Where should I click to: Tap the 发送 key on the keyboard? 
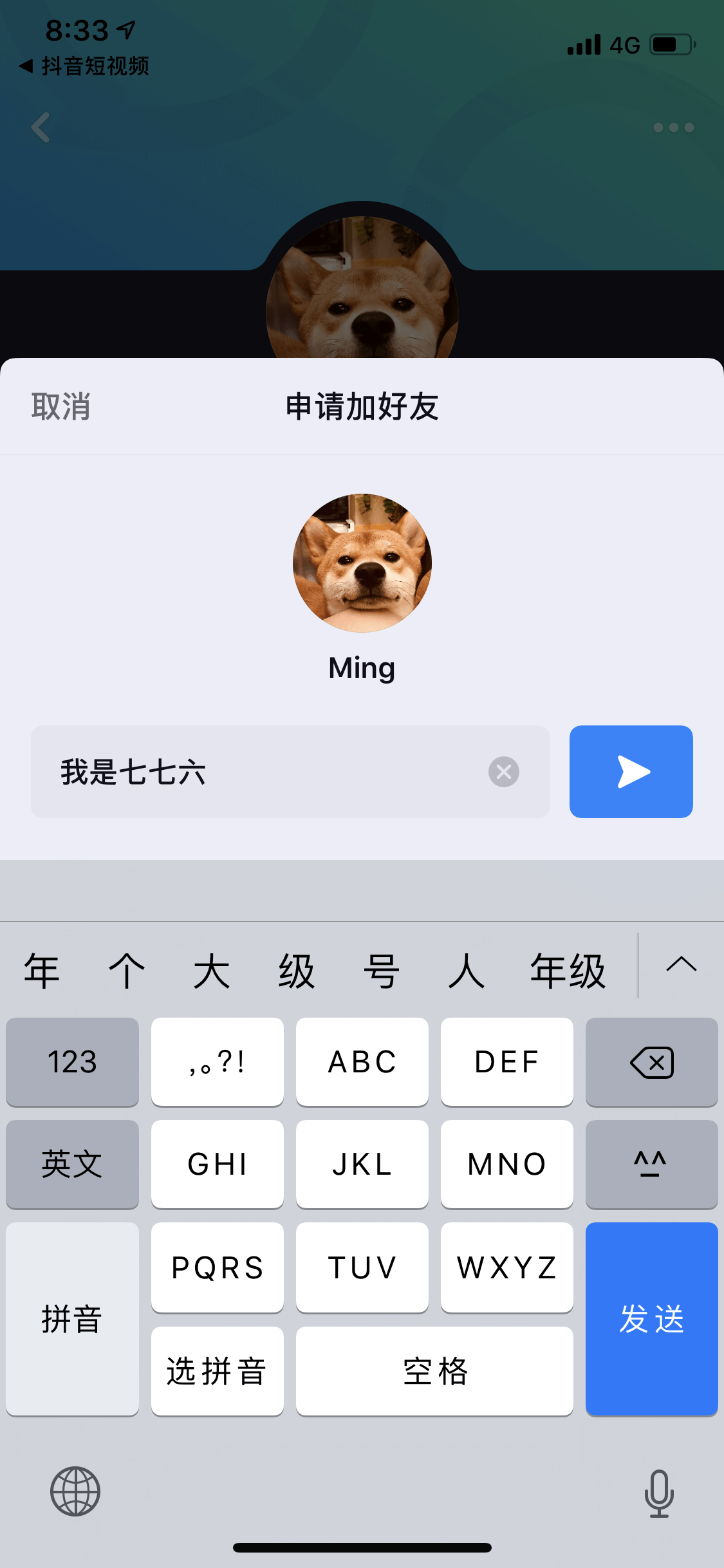coord(651,1319)
